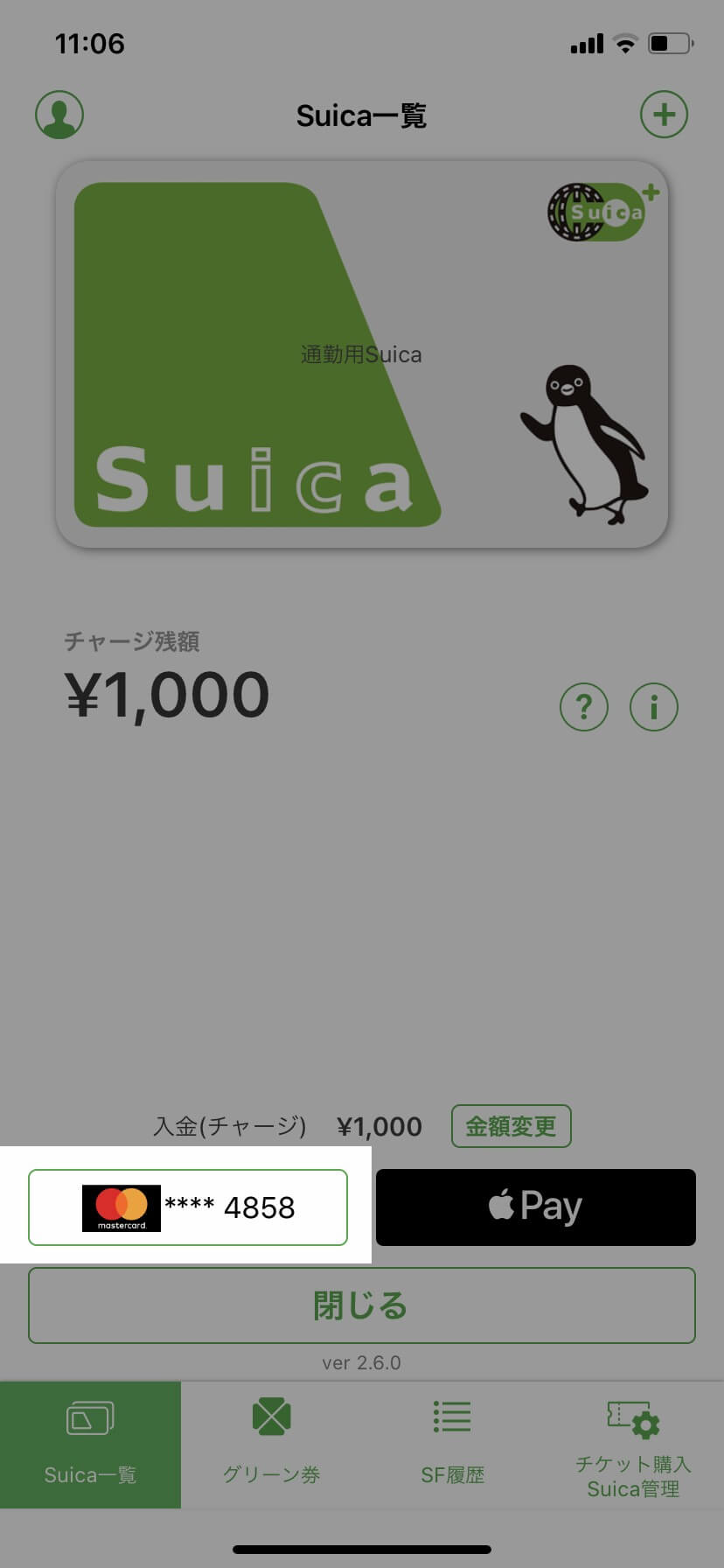Tap the help question mark icon
This screenshot has width=724, height=1568.
click(583, 707)
